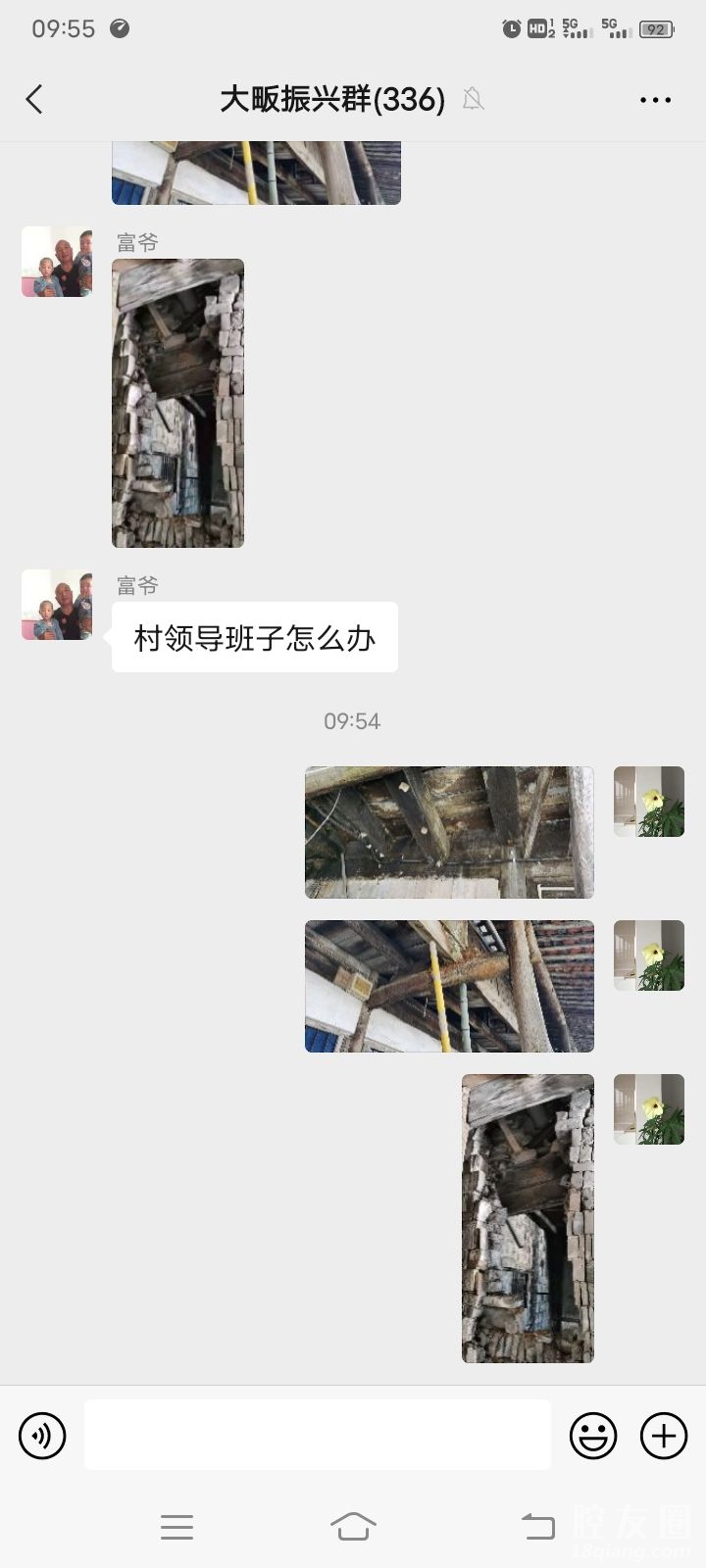Open the emoji picker
The image size is (706, 1568).
point(593,1436)
